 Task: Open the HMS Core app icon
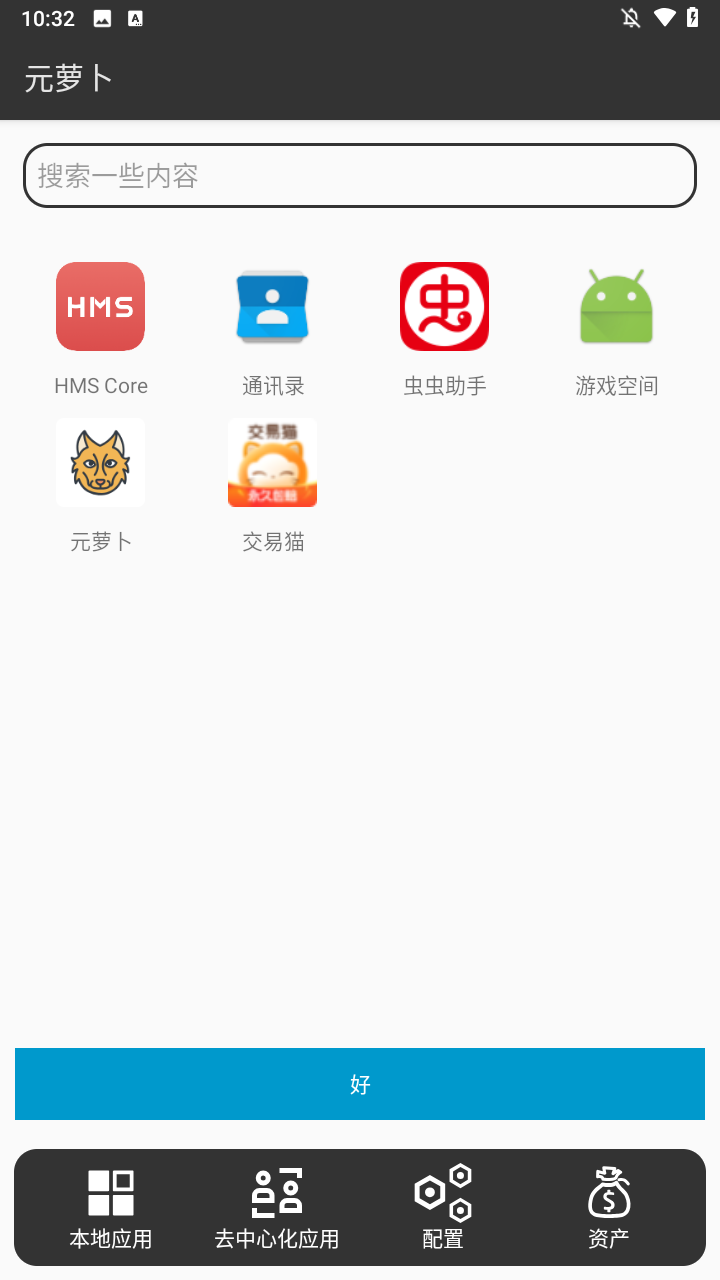coord(100,306)
